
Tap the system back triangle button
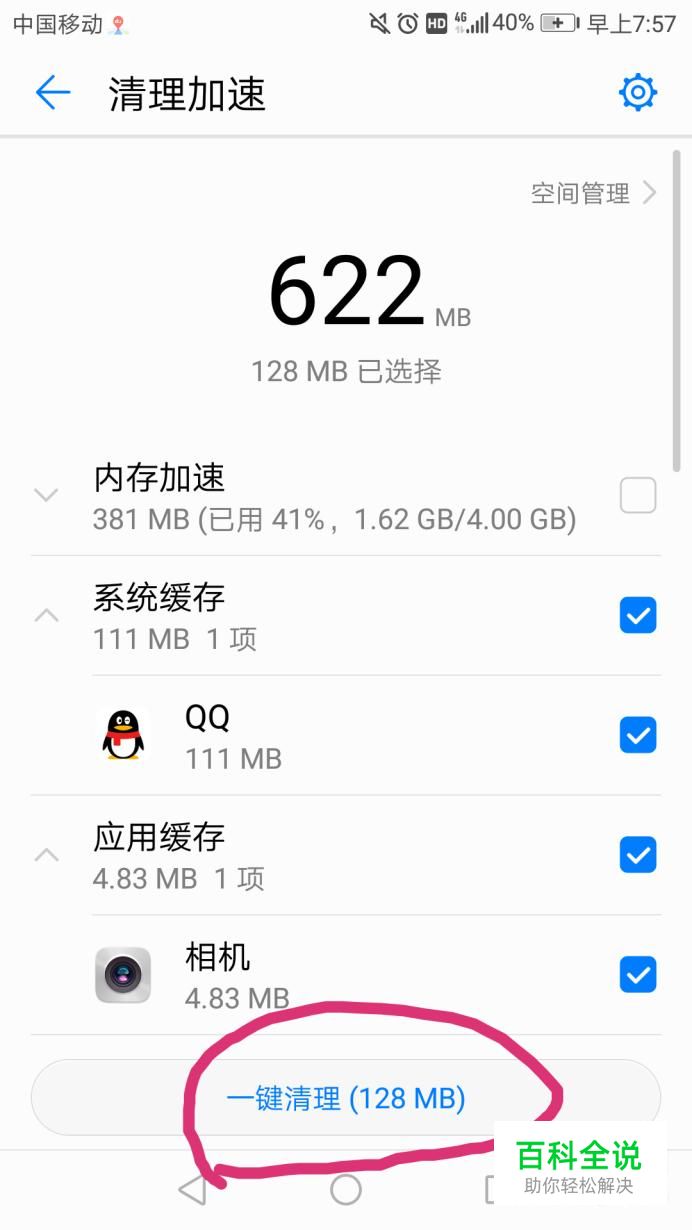(193, 1189)
